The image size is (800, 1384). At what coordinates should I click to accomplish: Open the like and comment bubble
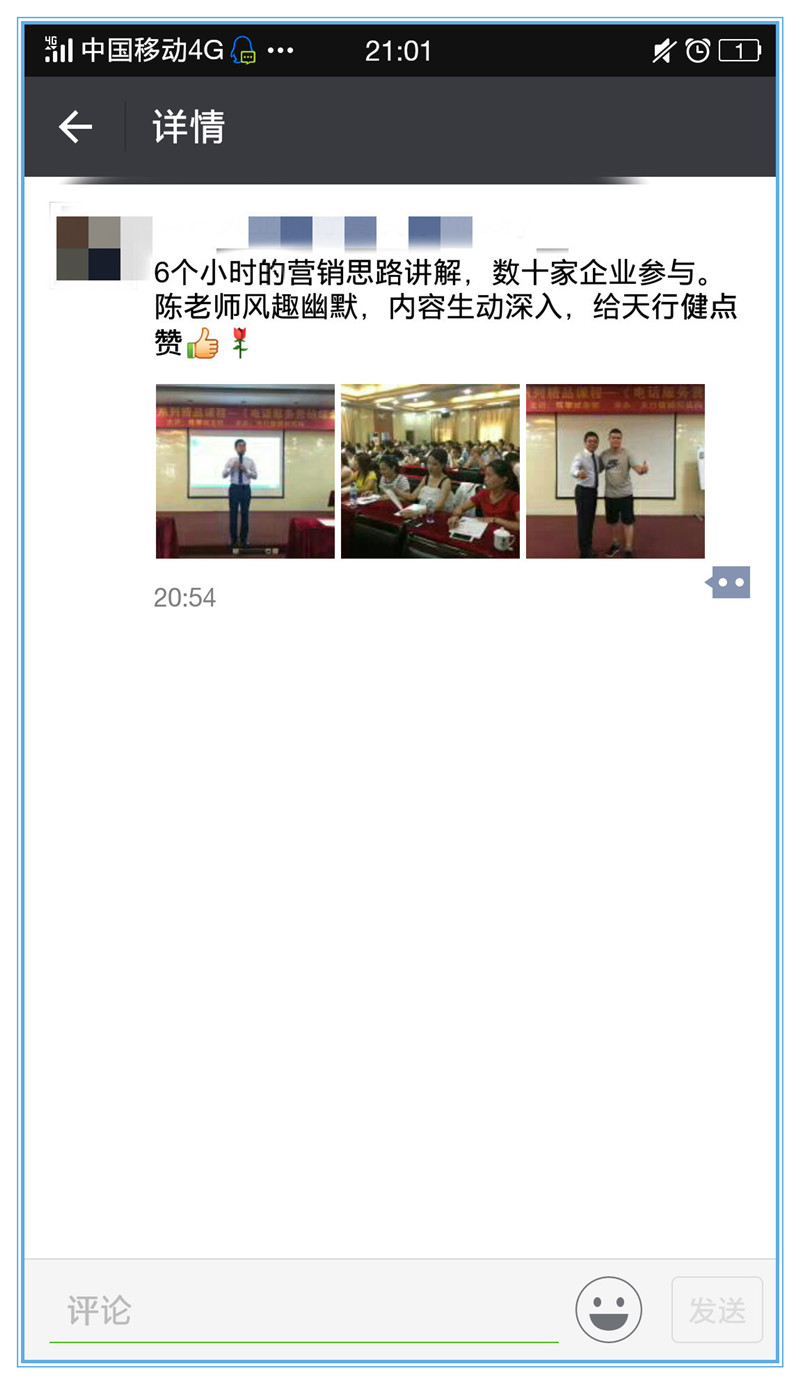[730, 582]
